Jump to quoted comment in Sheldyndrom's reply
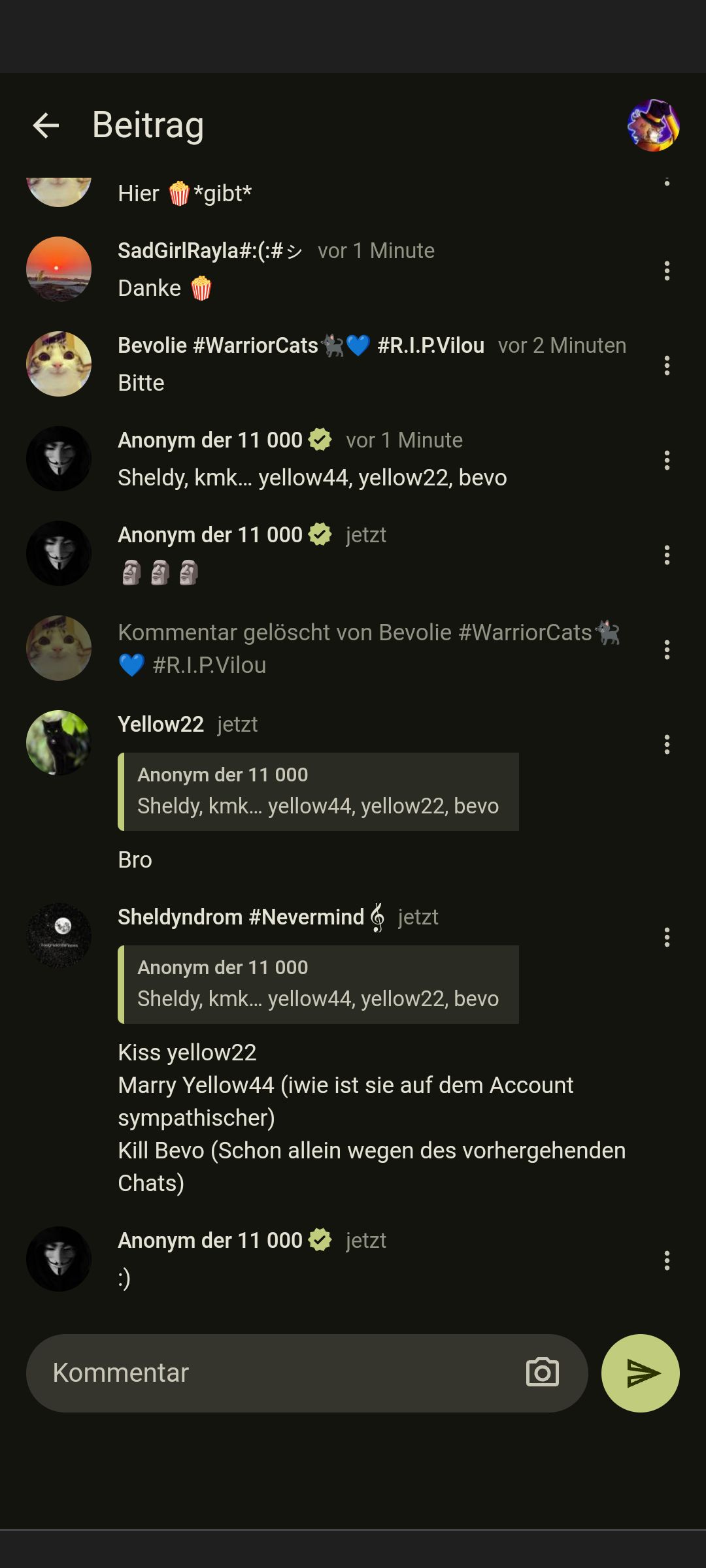 click(318, 984)
